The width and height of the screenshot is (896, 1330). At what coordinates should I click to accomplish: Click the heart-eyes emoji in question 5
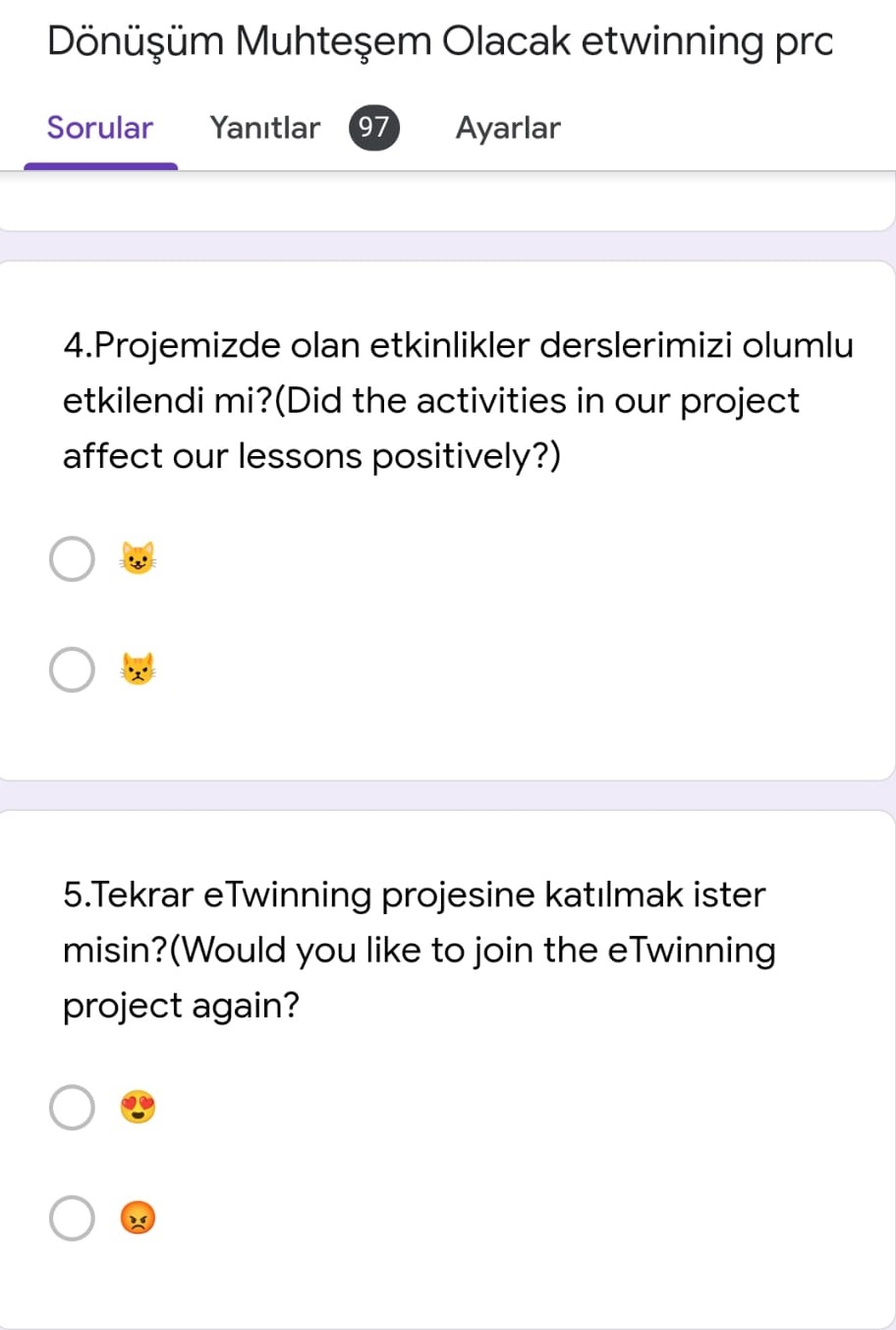(137, 1107)
